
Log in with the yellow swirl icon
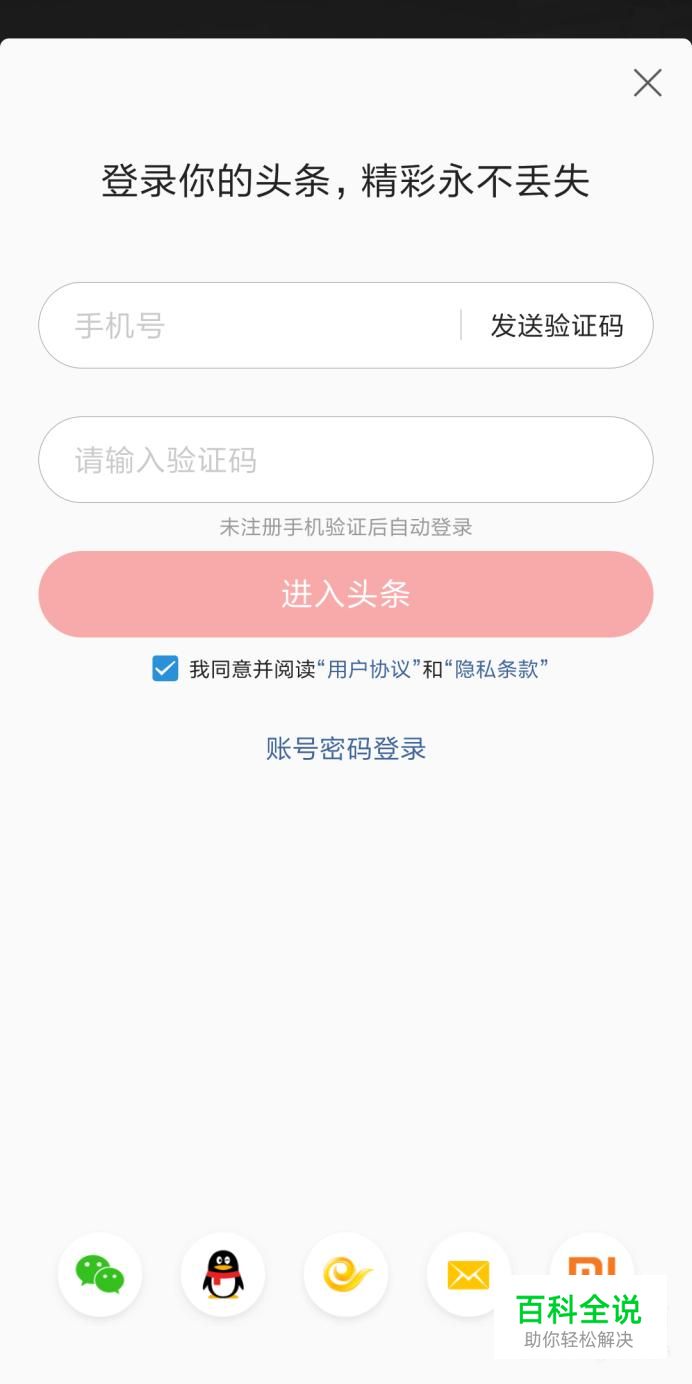(346, 1274)
